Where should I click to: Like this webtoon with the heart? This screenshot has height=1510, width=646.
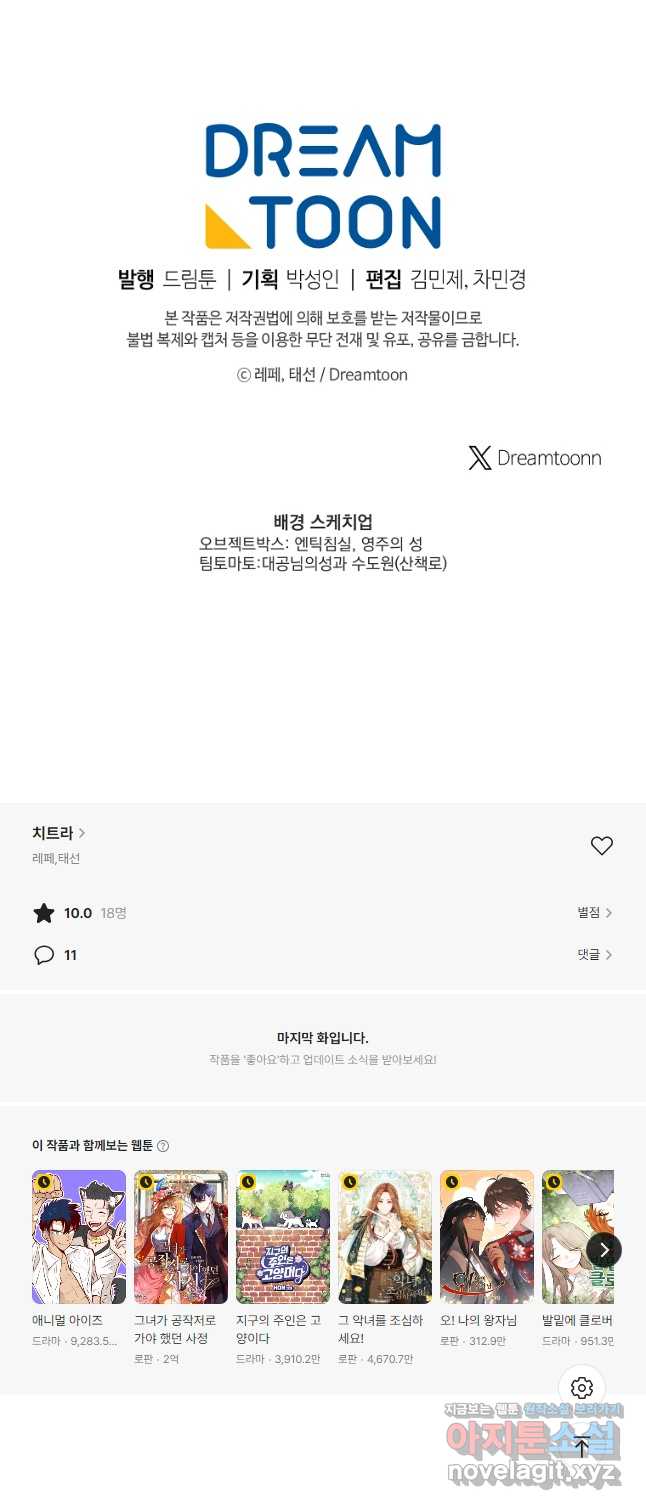(x=601, y=846)
